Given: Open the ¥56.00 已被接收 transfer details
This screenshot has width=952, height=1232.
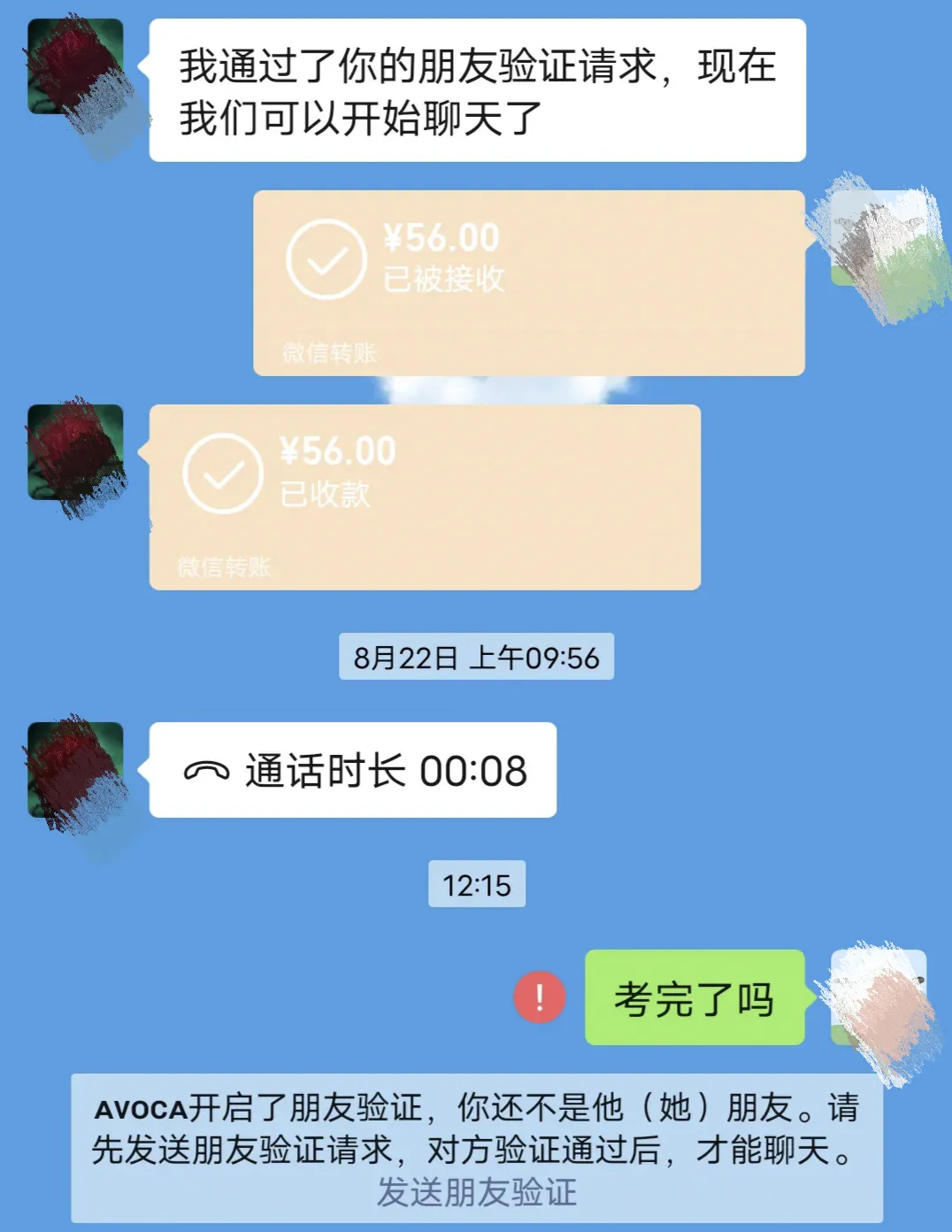Looking at the screenshot, I should [x=531, y=274].
